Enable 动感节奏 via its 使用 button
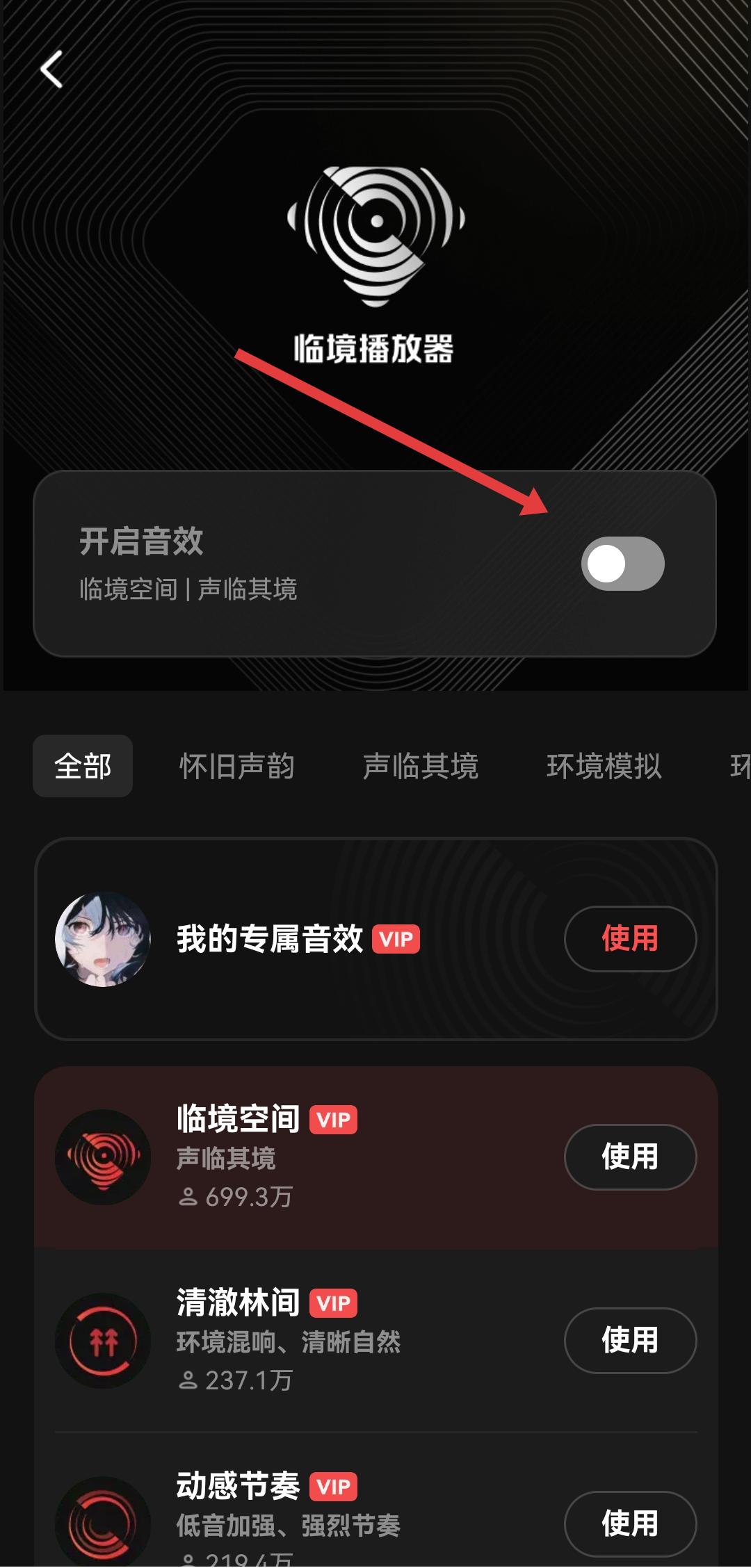 (x=629, y=1524)
